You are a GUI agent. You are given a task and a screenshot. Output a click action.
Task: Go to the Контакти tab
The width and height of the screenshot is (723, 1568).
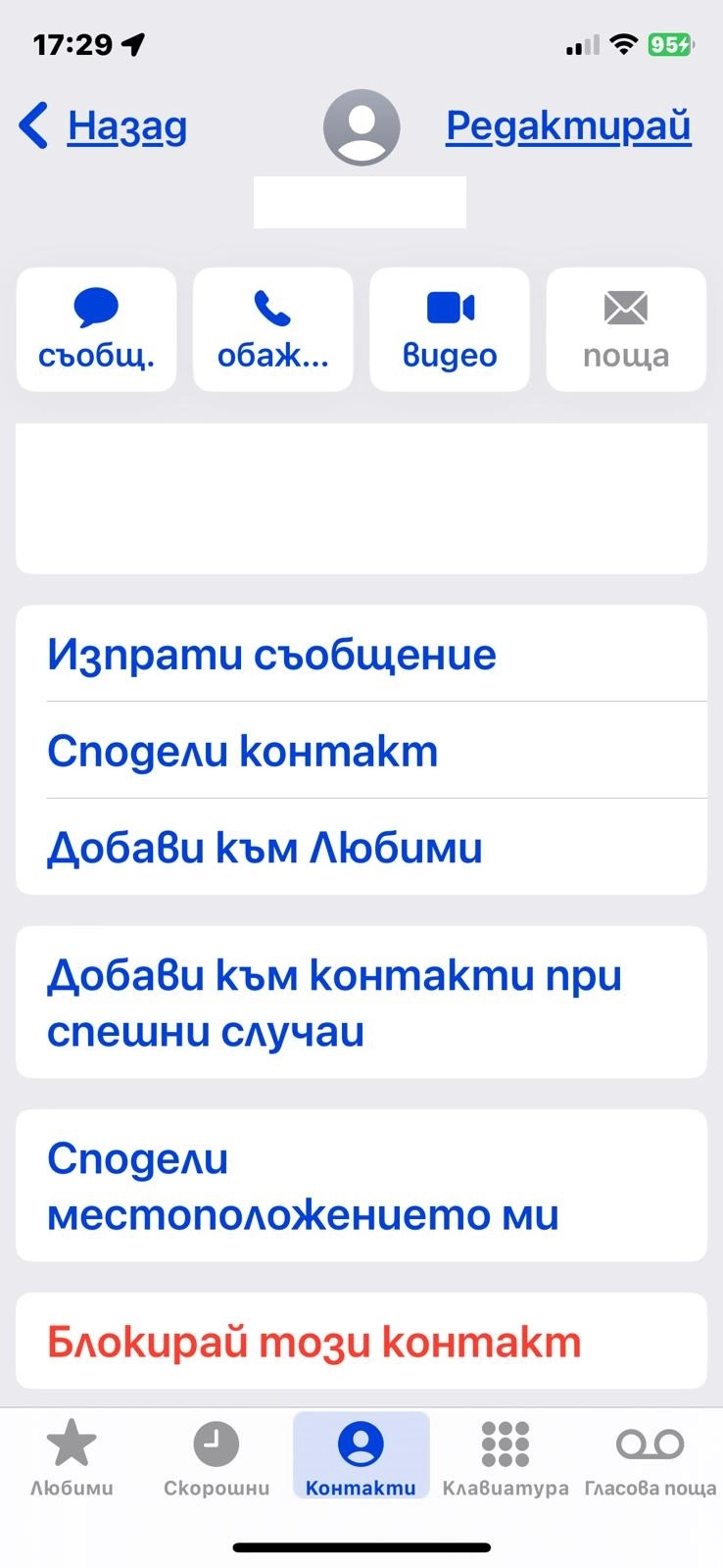361,1457
